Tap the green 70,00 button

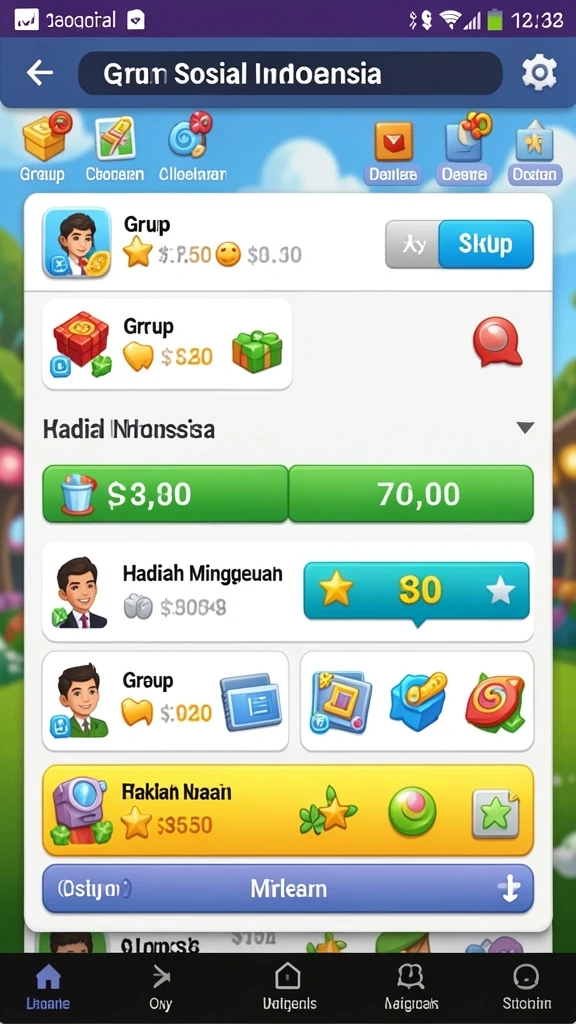coord(411,494)
